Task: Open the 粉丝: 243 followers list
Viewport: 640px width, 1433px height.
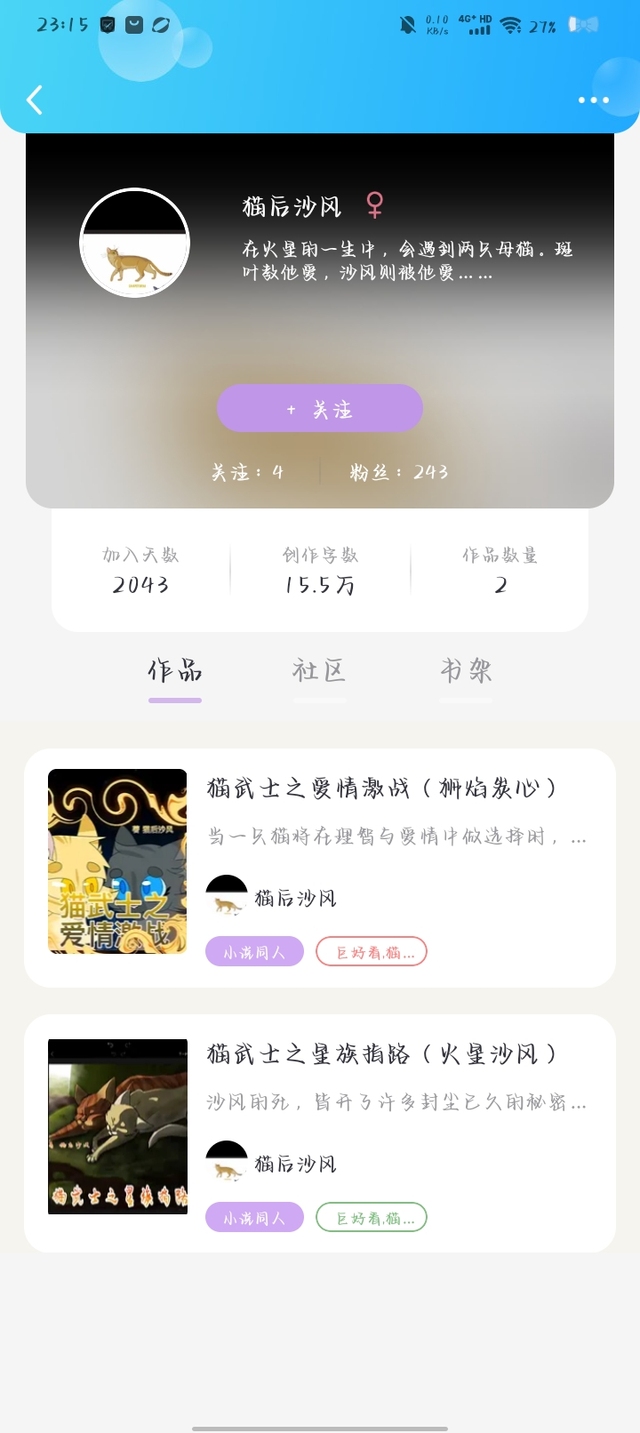Action: pyautogui.click(x=399, y=472)
